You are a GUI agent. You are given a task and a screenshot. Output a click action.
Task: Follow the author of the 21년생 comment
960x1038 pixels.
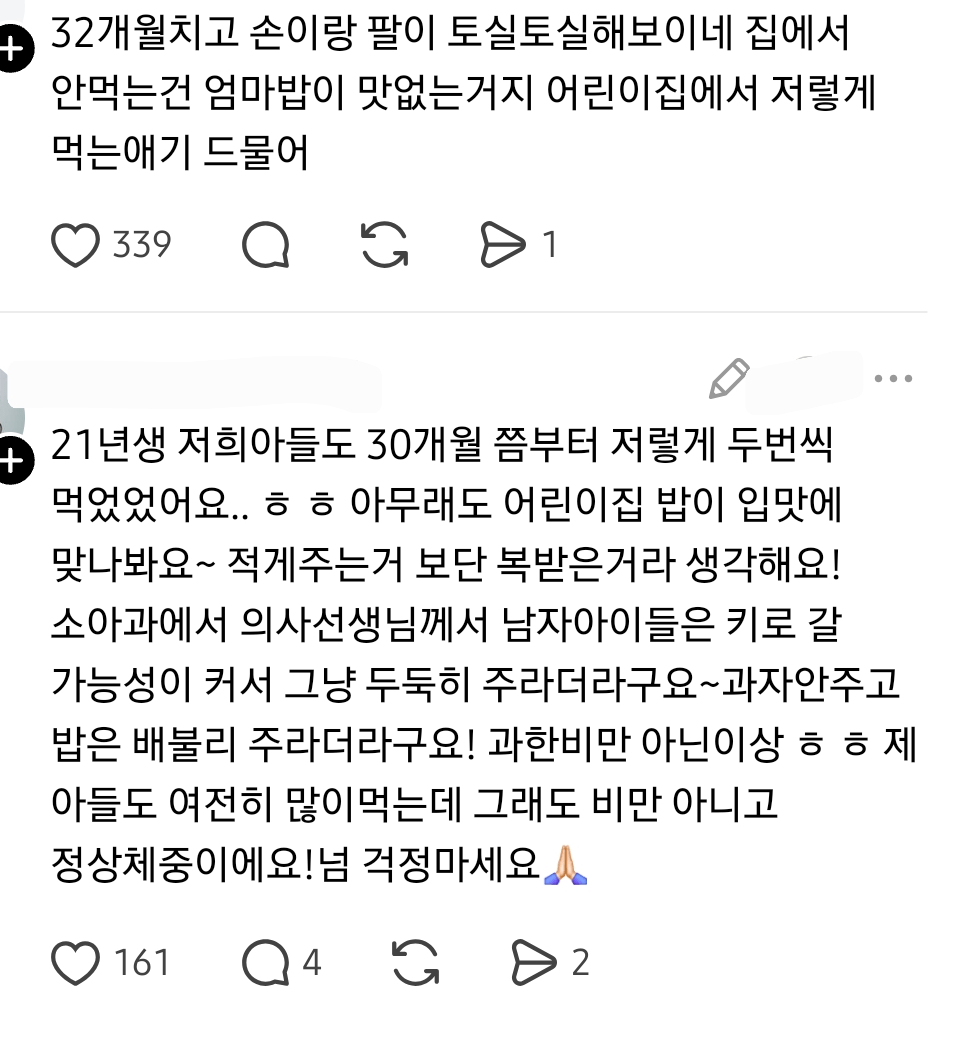[x=12, y=461]
